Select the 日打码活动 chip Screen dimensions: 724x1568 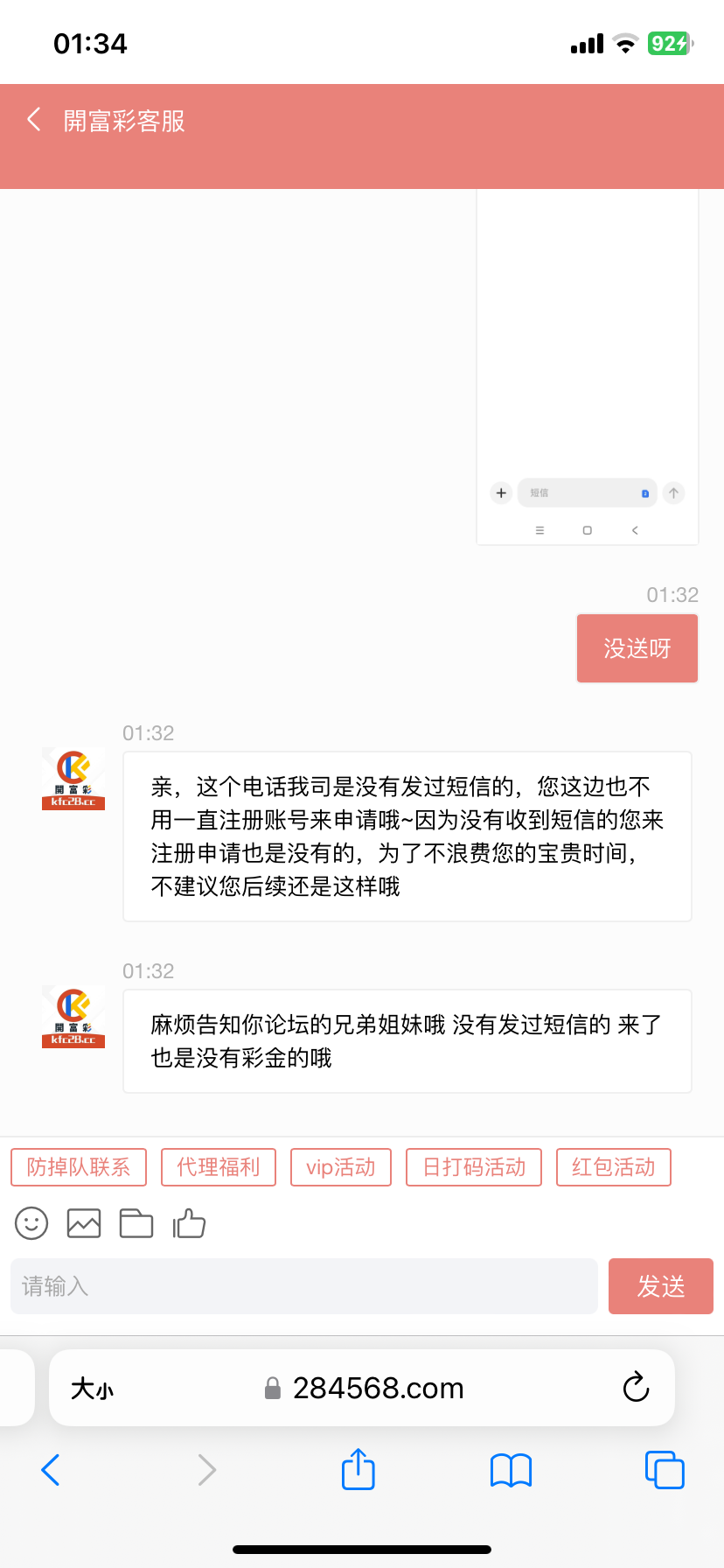(474, 1167)
